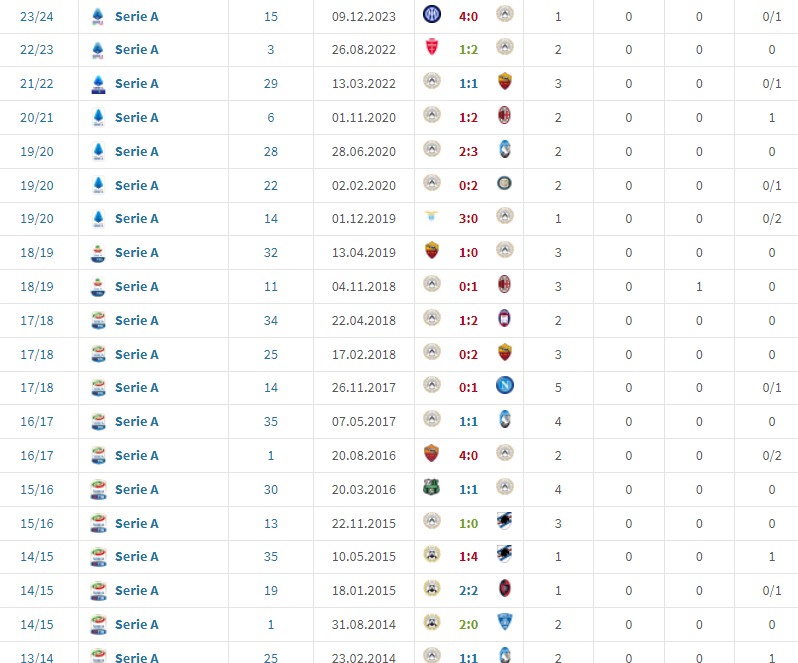
Task: Open the 3:0 result from 01.12.2019
Action: (468, 219)
